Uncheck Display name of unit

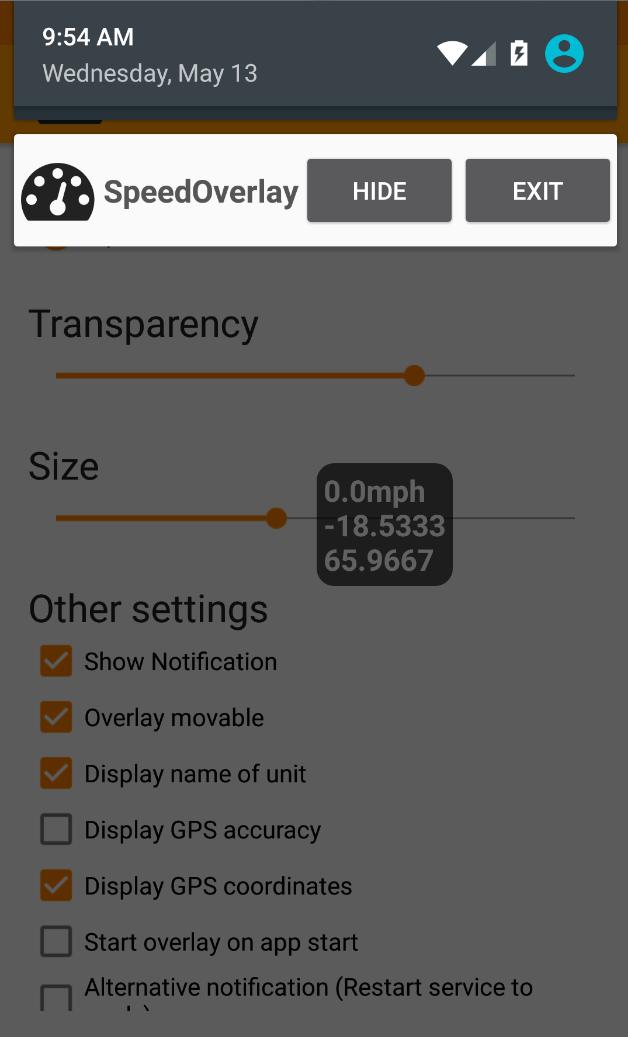(56, 774)
